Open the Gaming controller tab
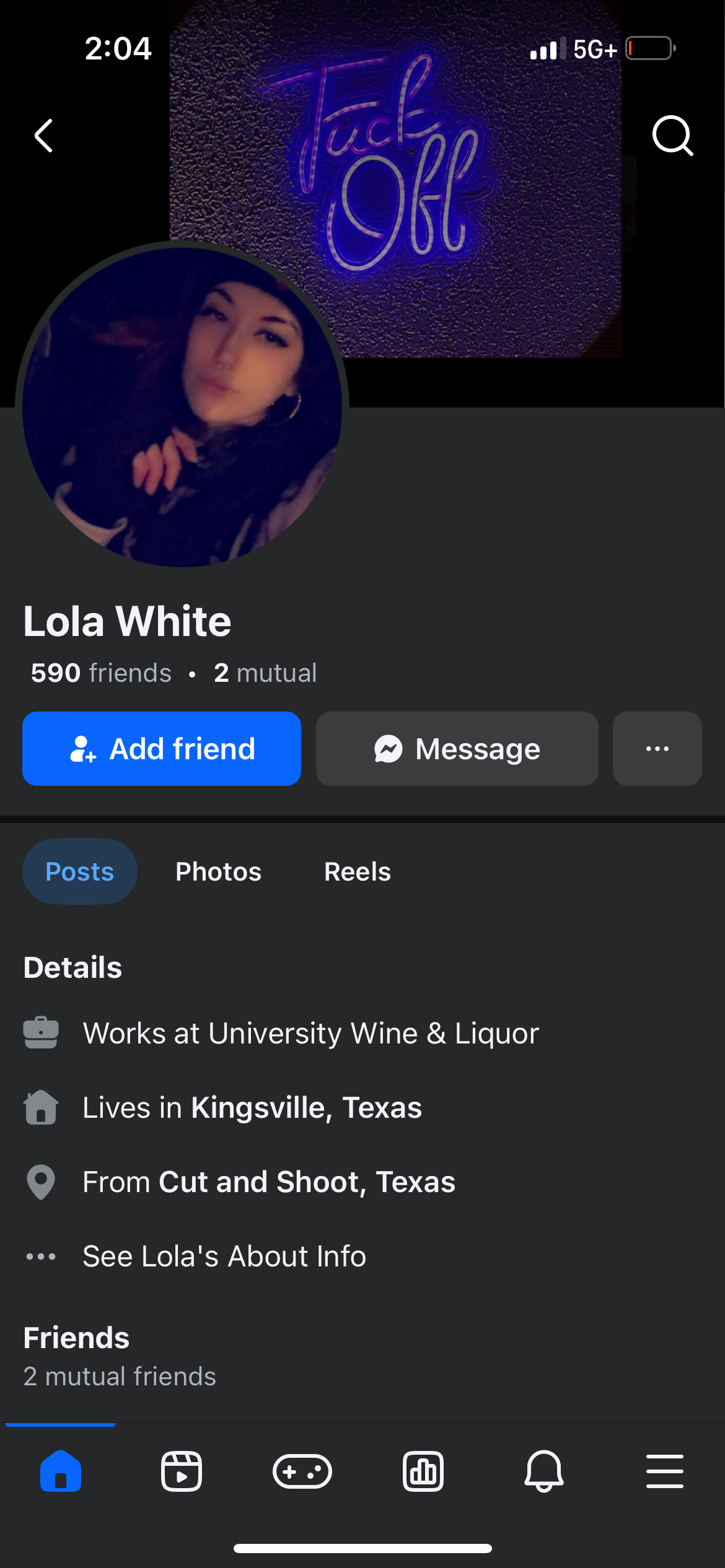 (302, 1471)
